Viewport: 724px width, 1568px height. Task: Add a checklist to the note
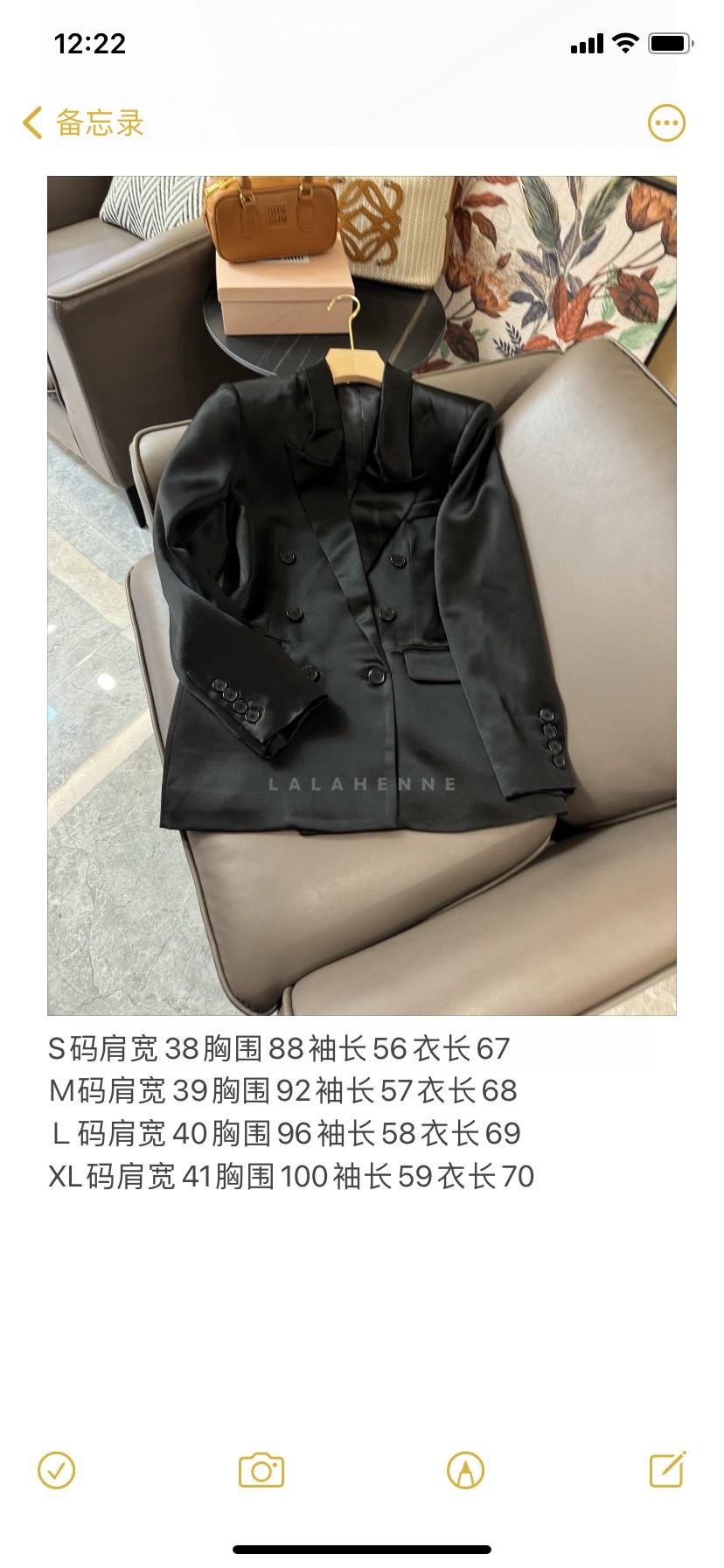(x=57, y=1471)
